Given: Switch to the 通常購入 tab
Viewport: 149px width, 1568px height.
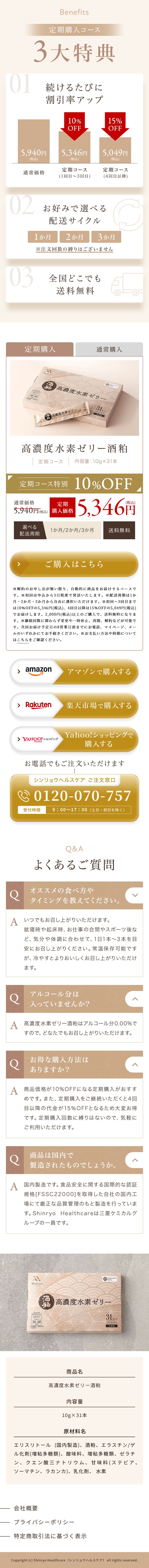Looking at the screenshot, I should point(109,349).
